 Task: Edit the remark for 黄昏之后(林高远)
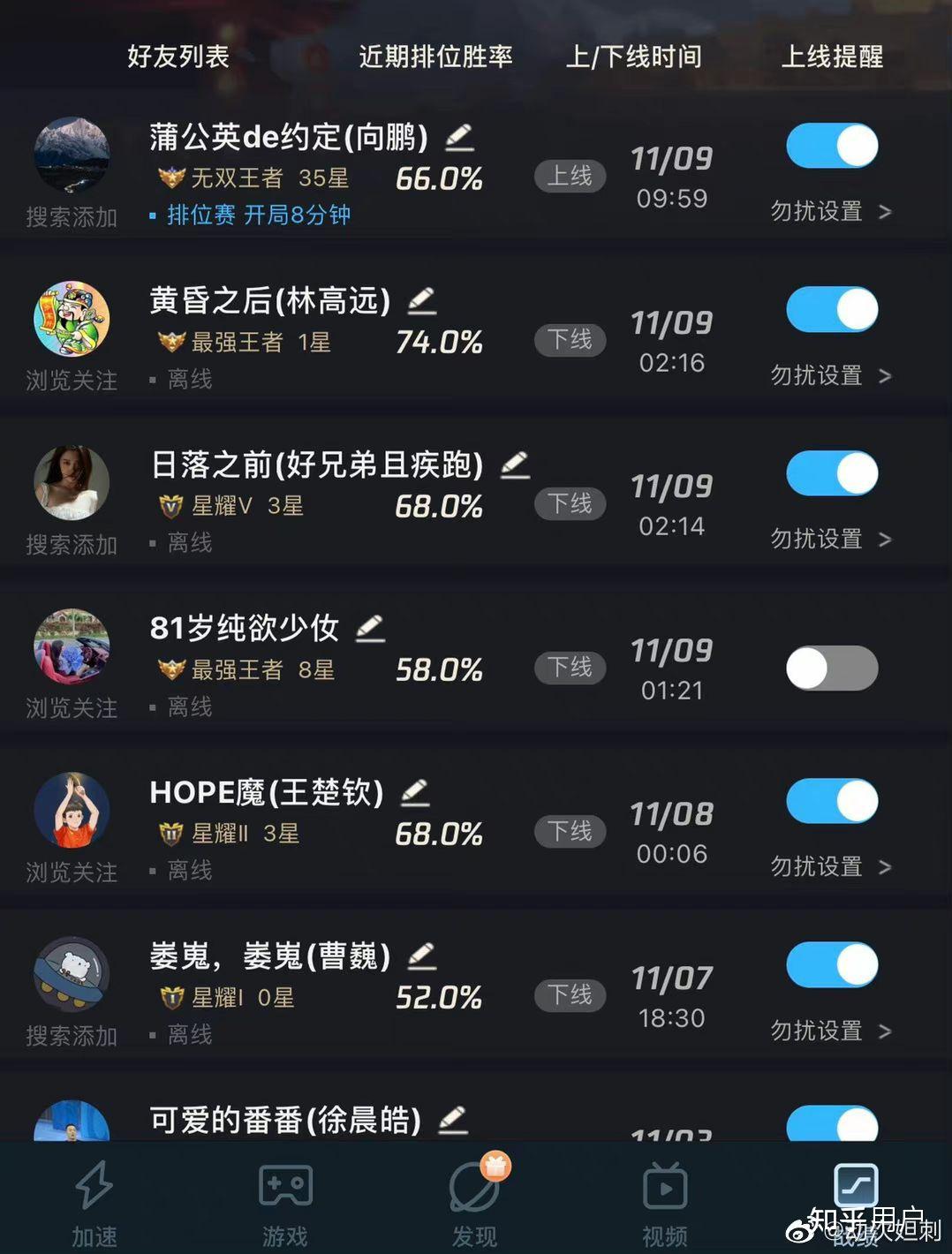click(422, 301)
